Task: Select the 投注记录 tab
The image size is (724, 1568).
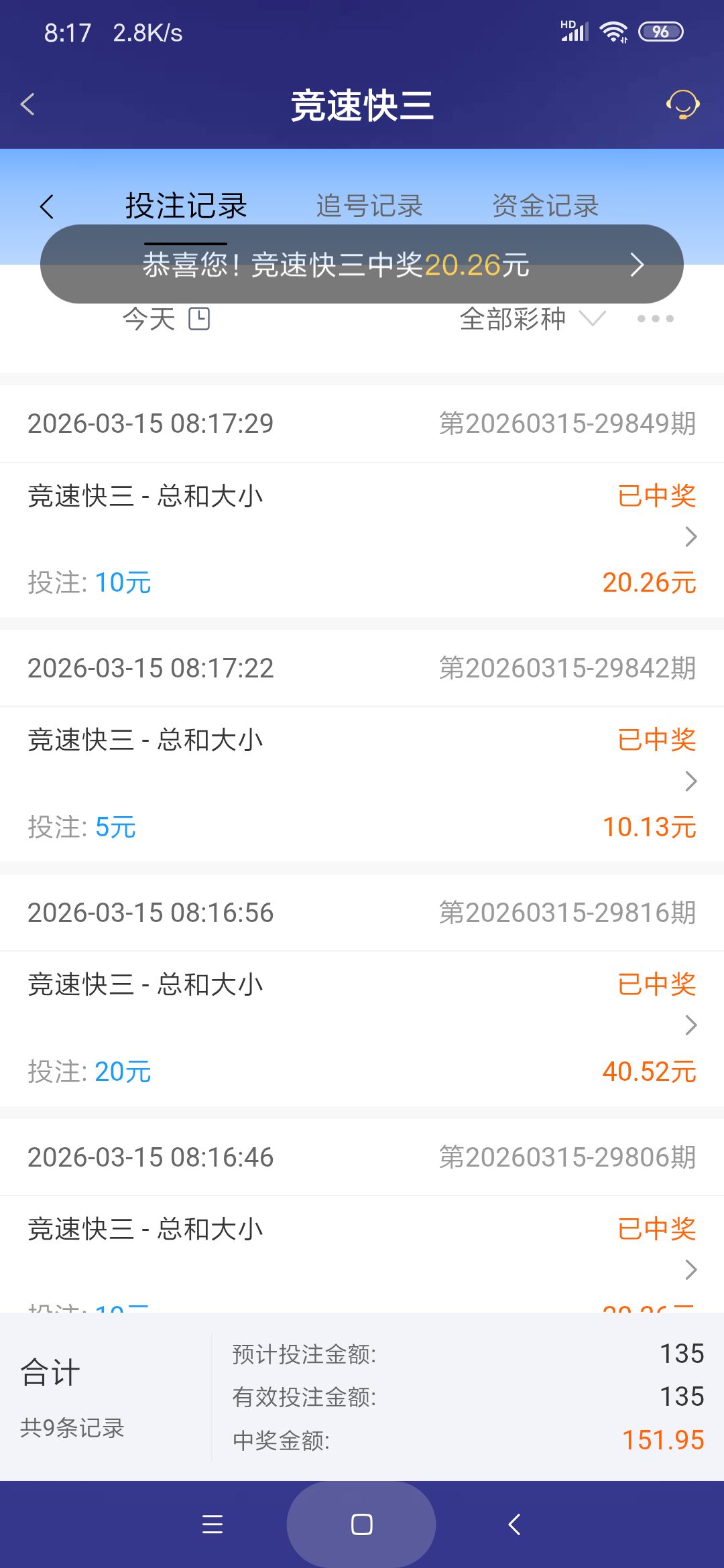Action: point(186,206)
